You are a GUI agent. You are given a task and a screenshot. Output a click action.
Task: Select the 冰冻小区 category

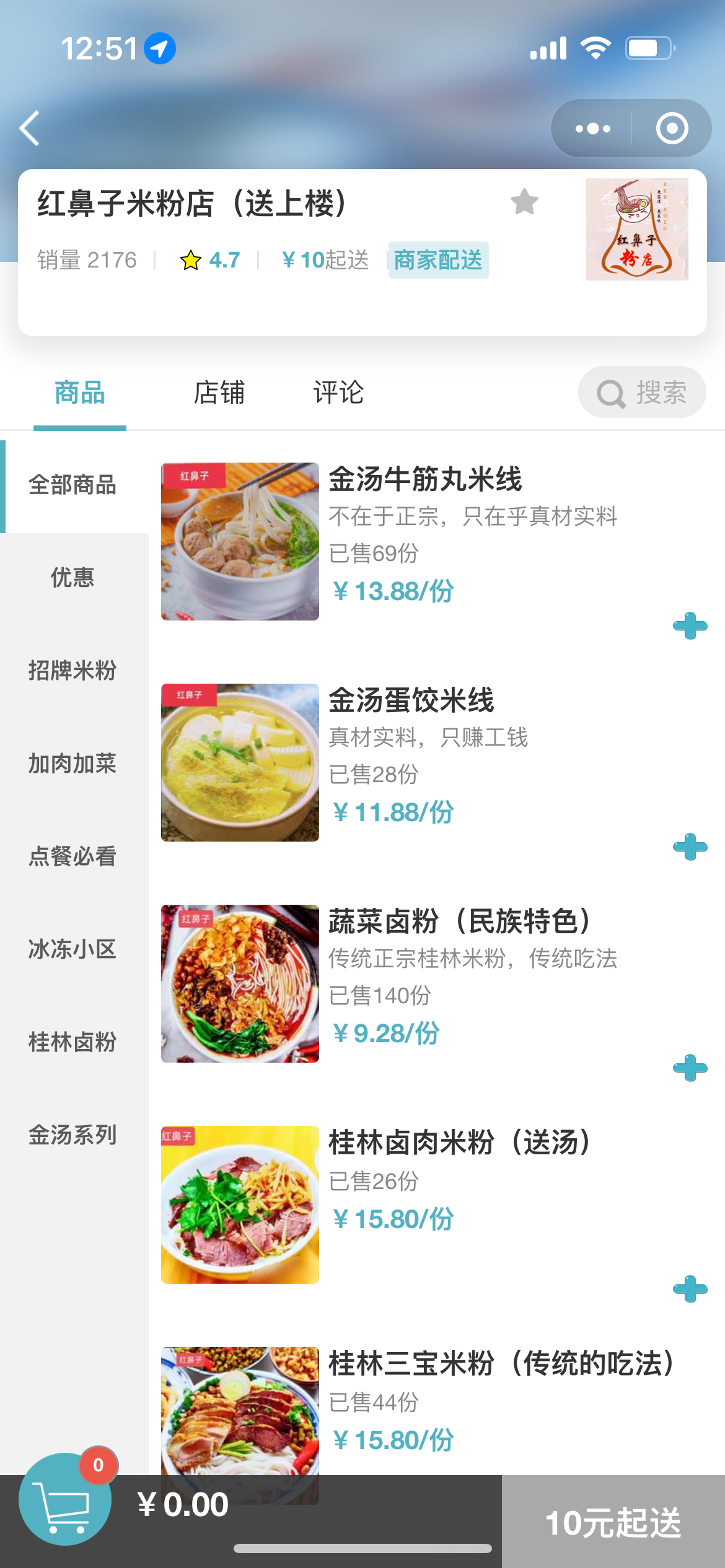tap(73, 949)
